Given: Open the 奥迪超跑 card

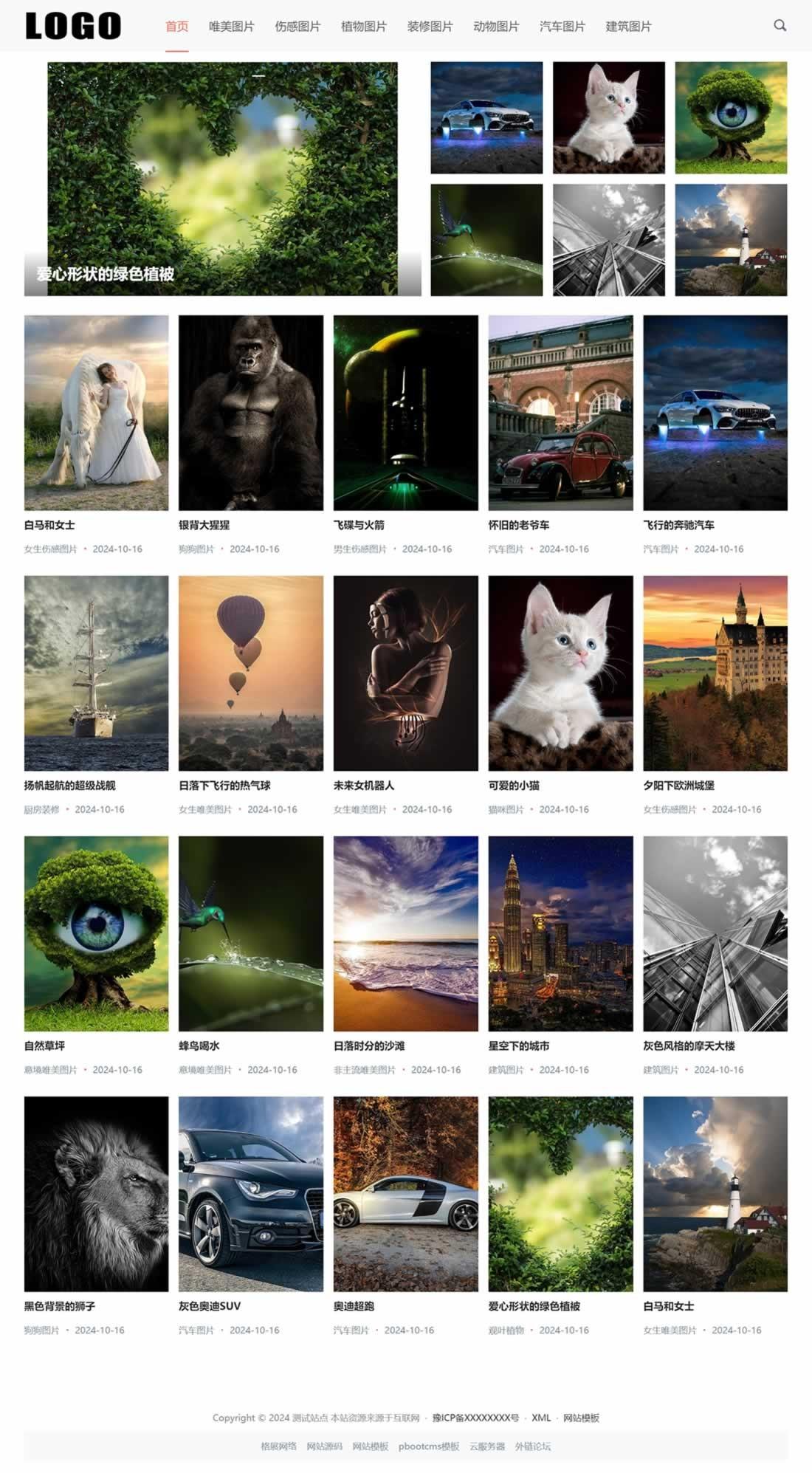Looking at the screenshot, I should 405,1194.
